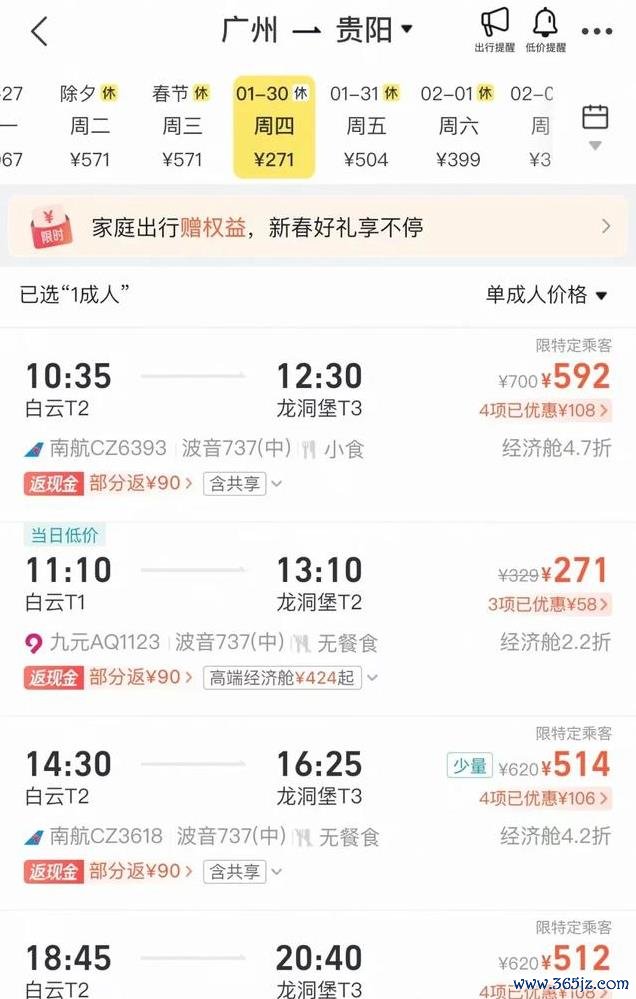Select the 除夕 周二 ¥571 date
Viewport: 636px width, 999px height.
tap(85, 126)
